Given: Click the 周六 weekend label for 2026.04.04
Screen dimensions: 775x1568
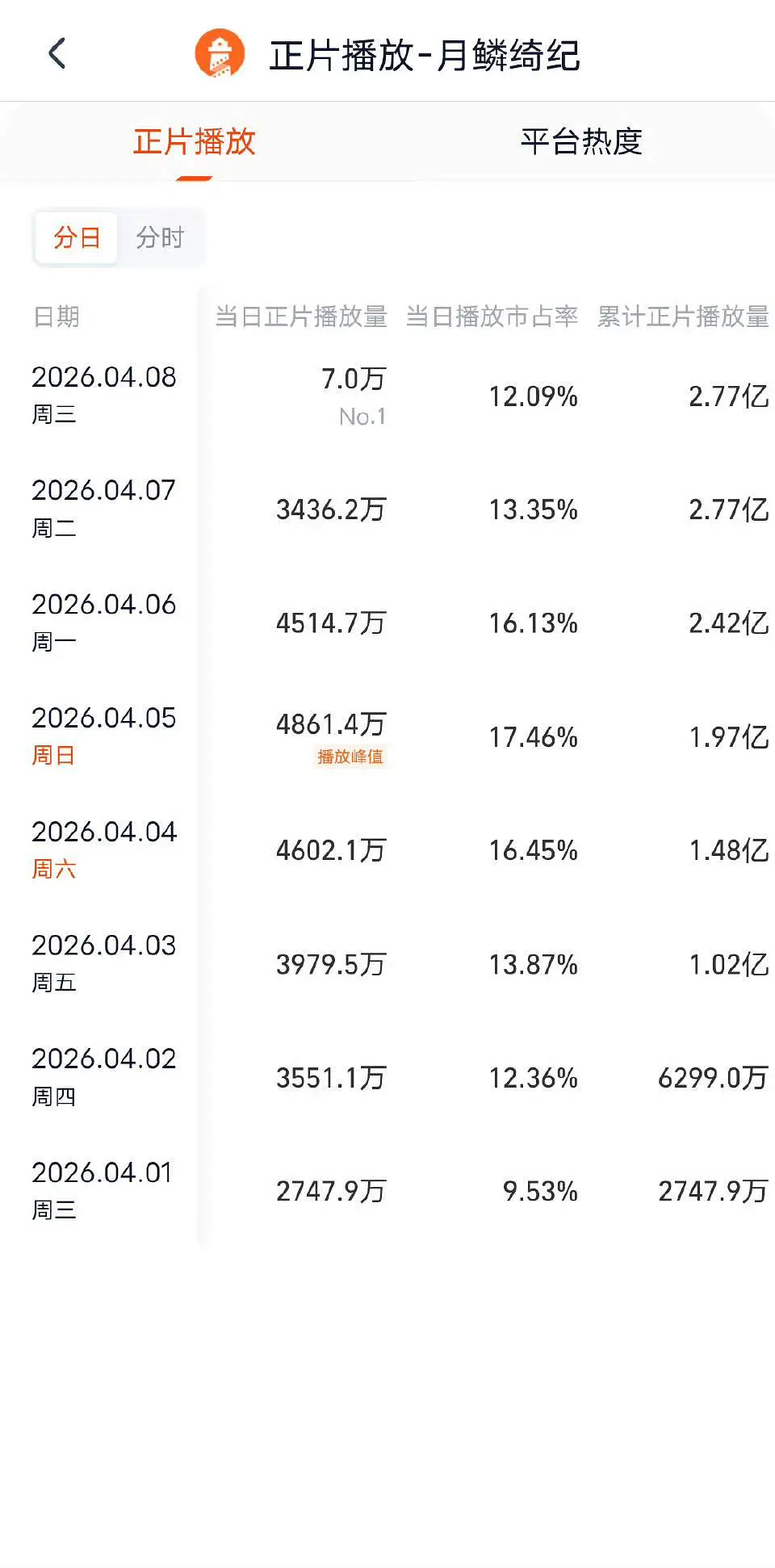Looking at the screenshot, I should (52, 868).
